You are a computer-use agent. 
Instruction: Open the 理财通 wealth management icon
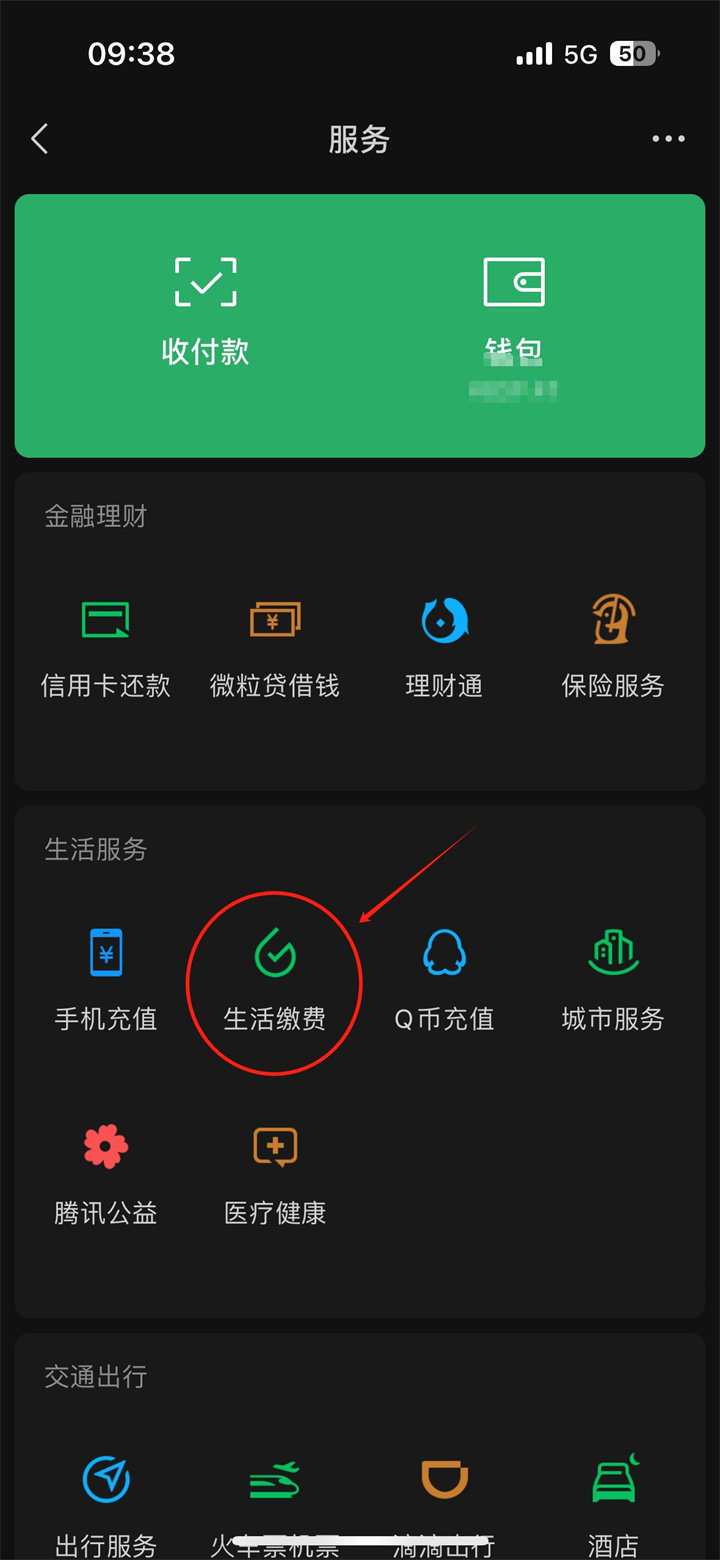(x=443, y=620)
